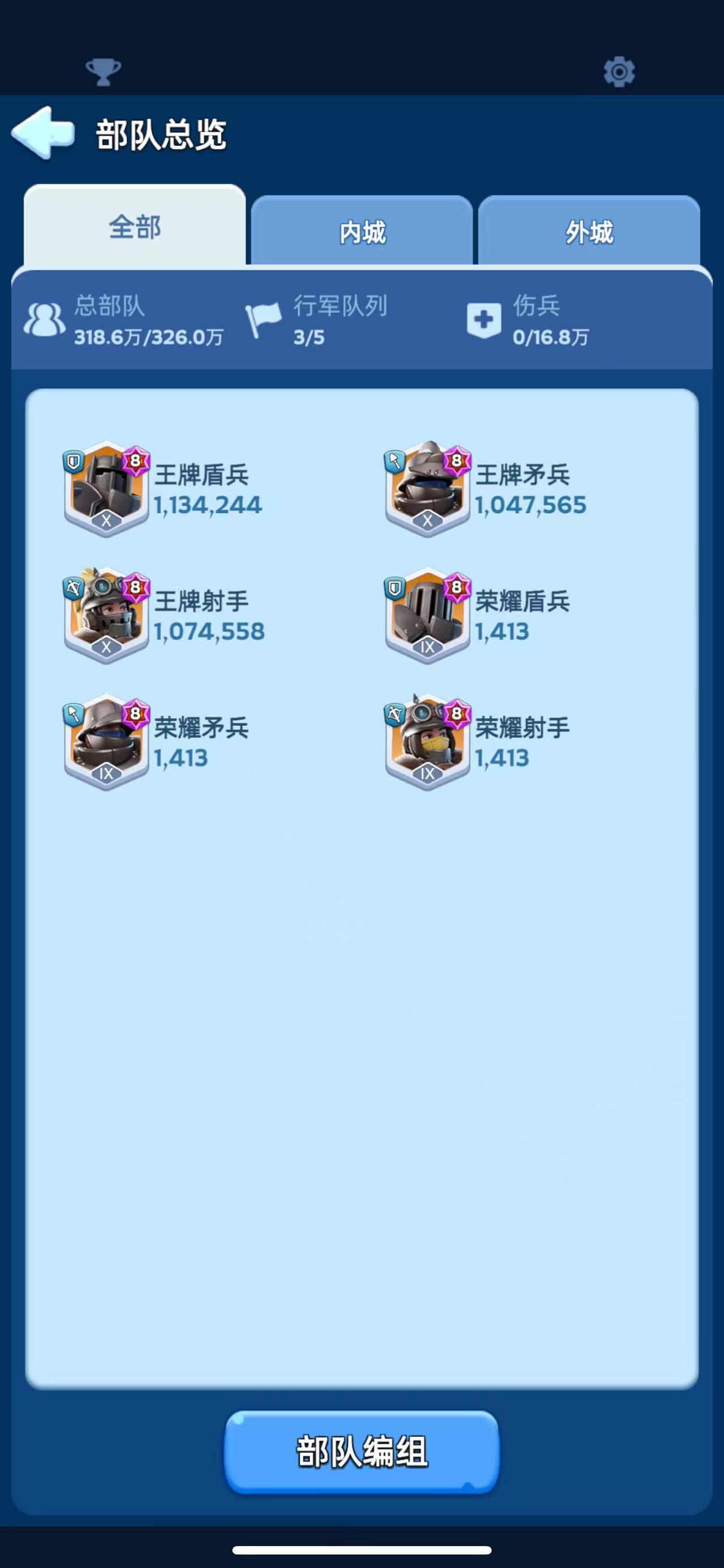Open the trophy icon at top
Screen dimensions: 724x1568
tap(103, 71)
